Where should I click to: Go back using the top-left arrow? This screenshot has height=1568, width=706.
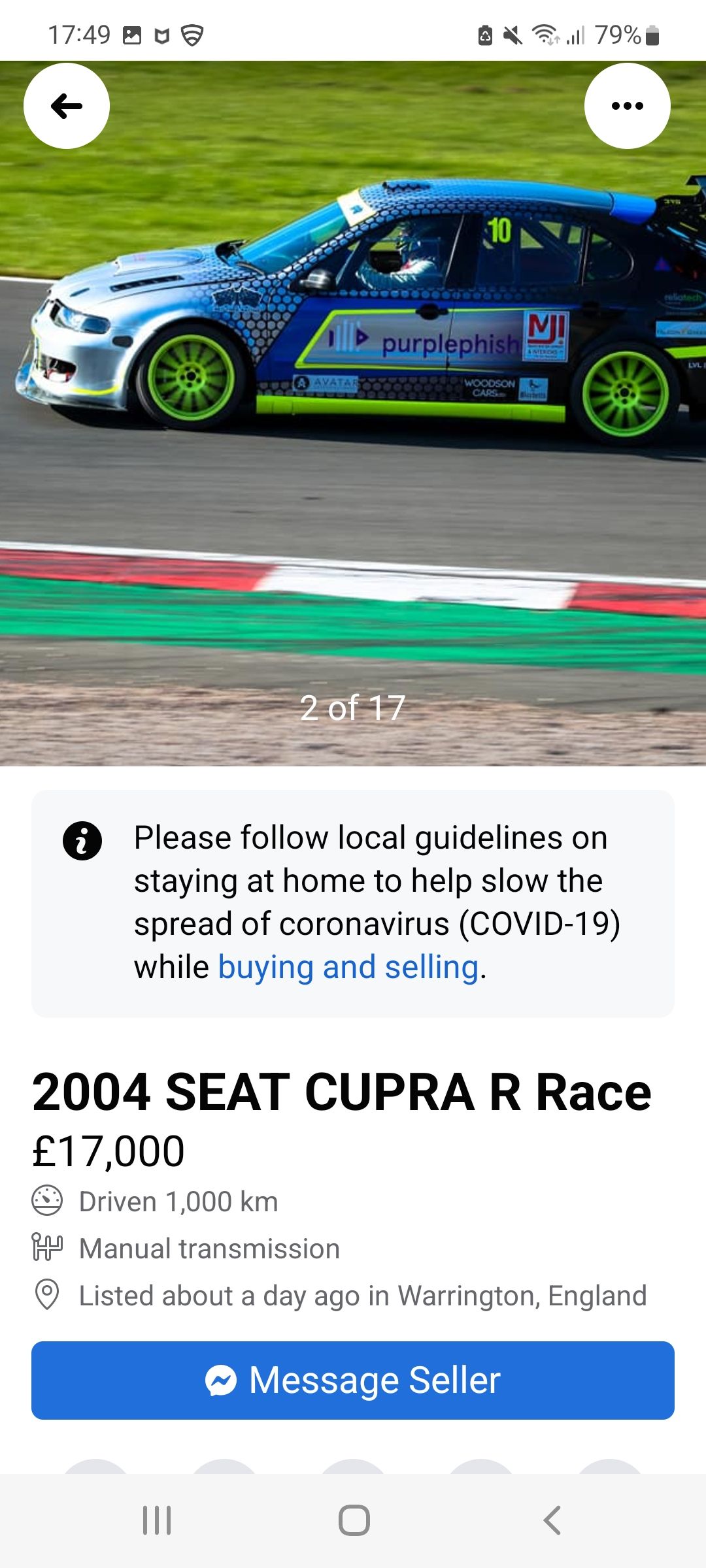coord(67,106)
